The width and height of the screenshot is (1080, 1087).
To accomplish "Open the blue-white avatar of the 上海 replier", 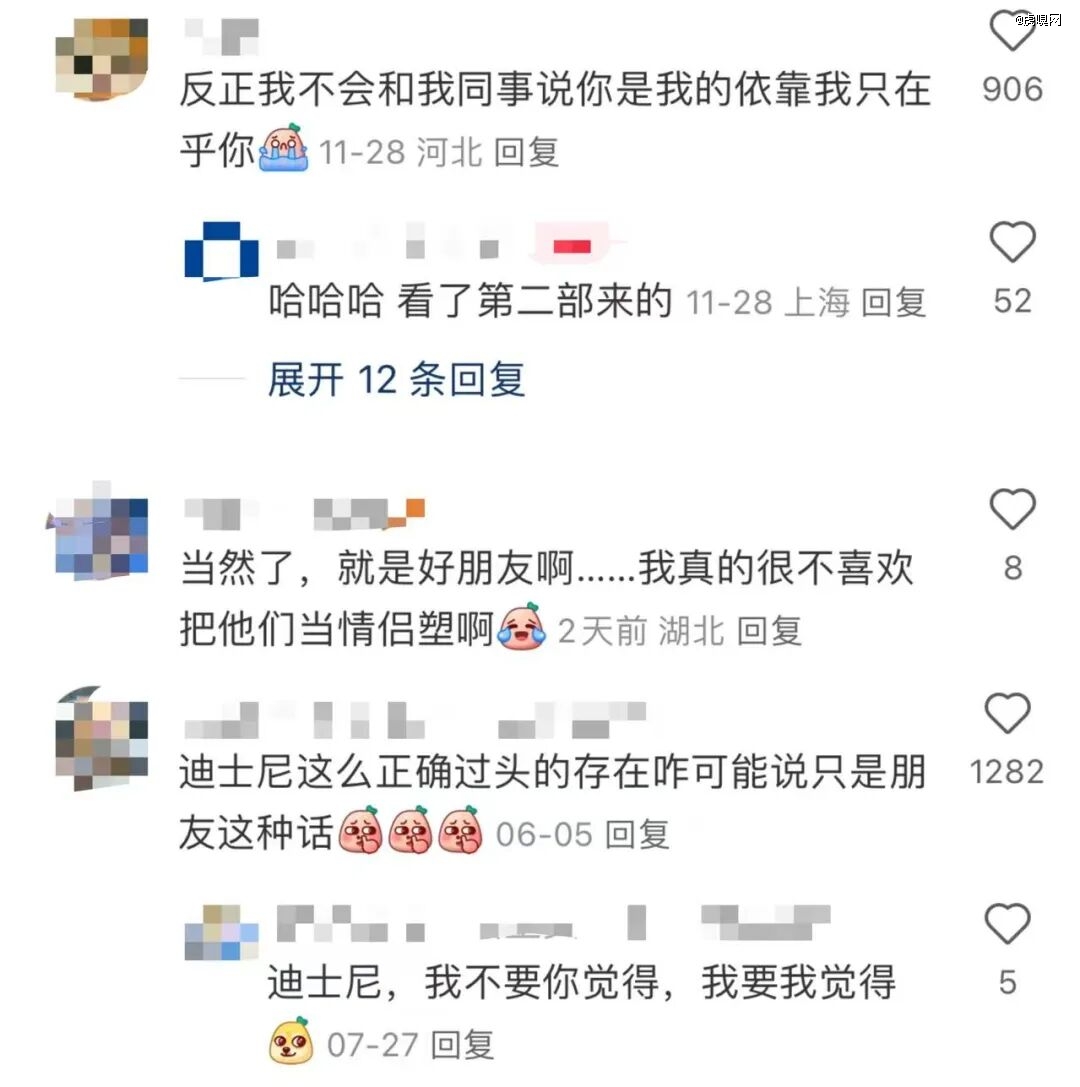I will pos(221,251).
